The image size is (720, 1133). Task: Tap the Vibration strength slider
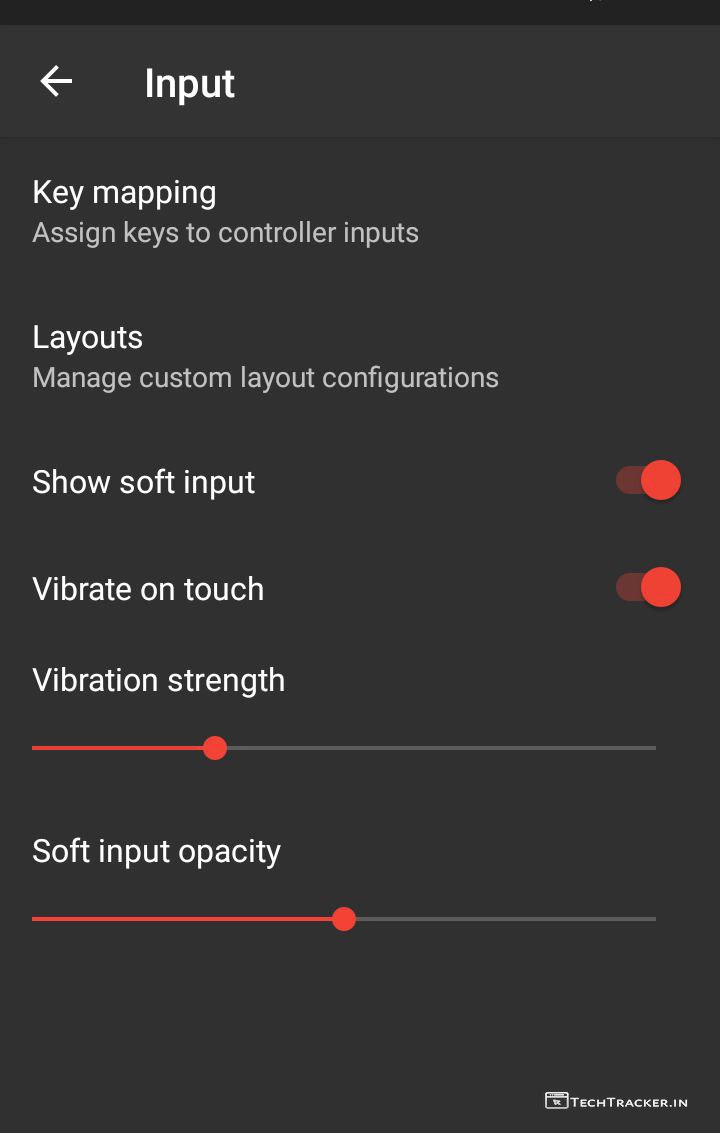coord(215,748)
